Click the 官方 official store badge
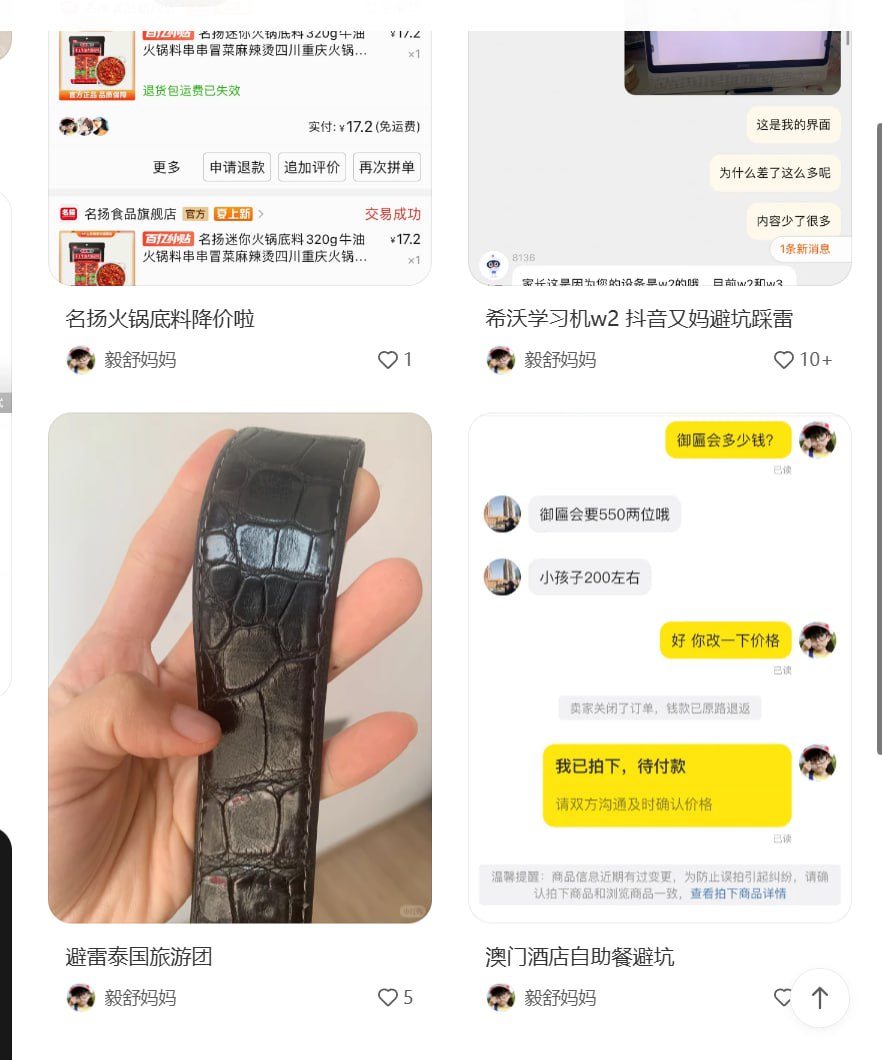 pos(196,211)
